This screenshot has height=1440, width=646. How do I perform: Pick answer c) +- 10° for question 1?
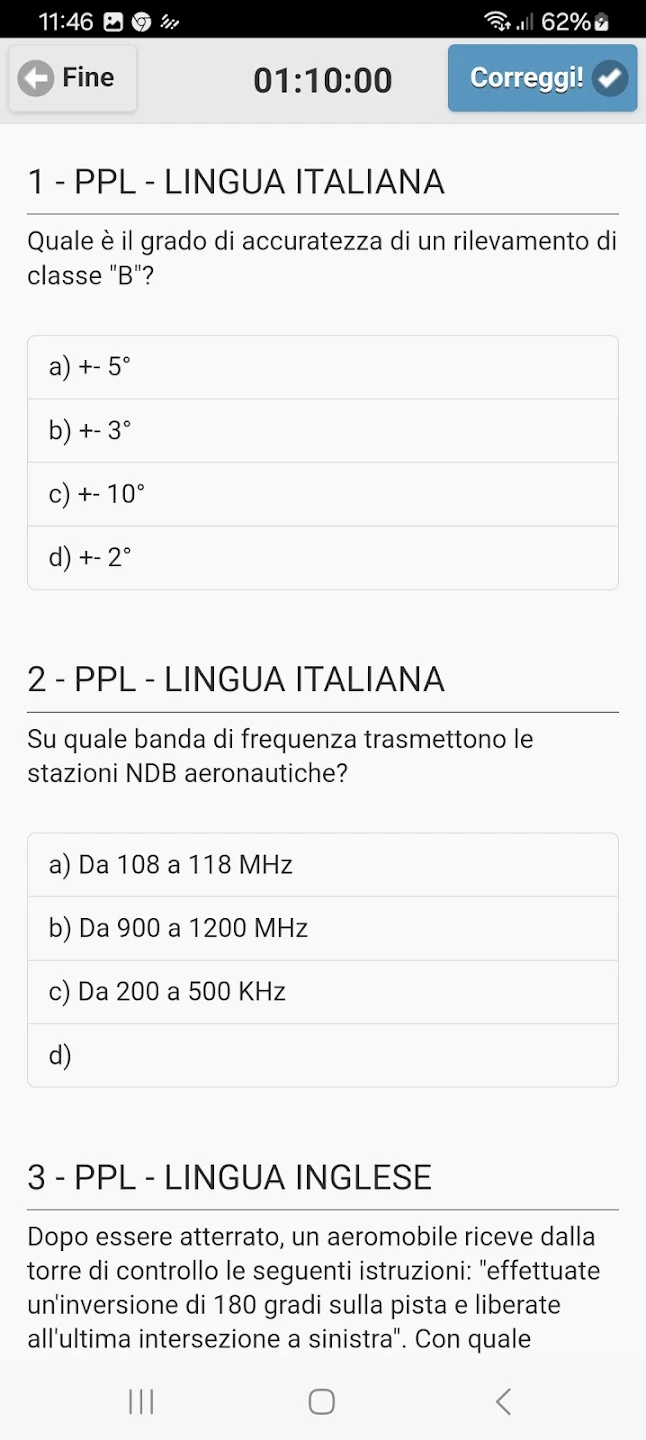point(322,494)
